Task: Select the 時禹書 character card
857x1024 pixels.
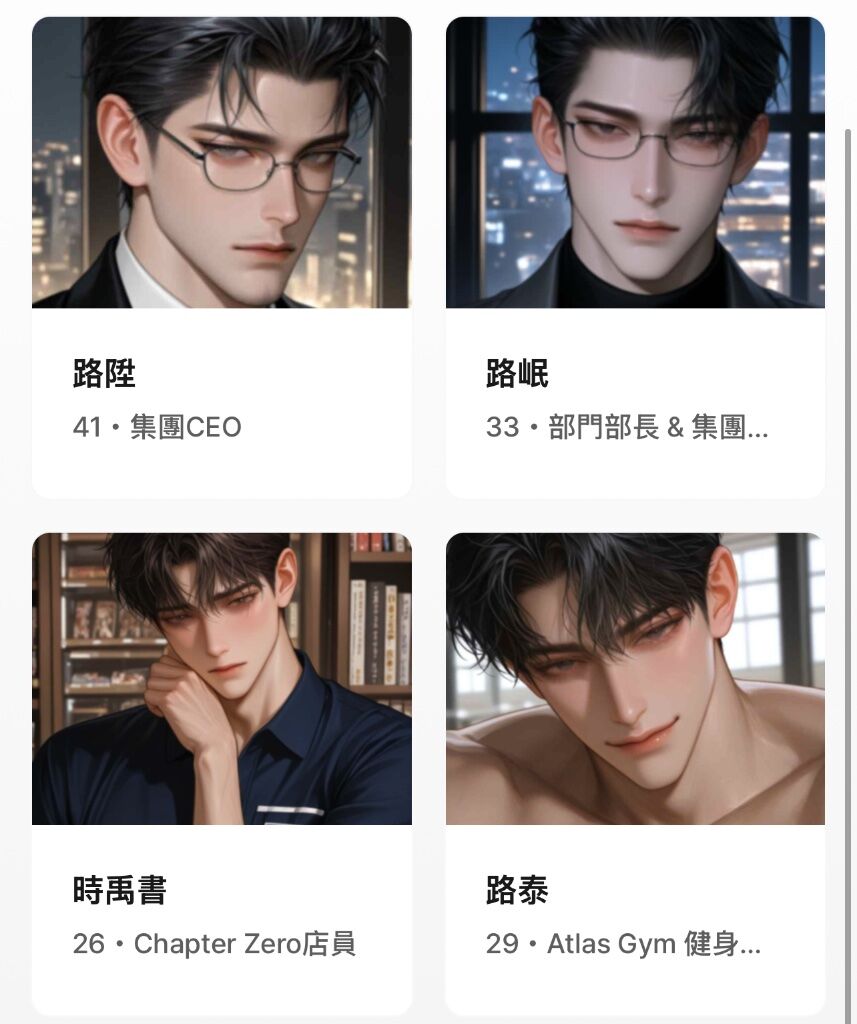Action: pyautogui.click(x=221, y=773)
